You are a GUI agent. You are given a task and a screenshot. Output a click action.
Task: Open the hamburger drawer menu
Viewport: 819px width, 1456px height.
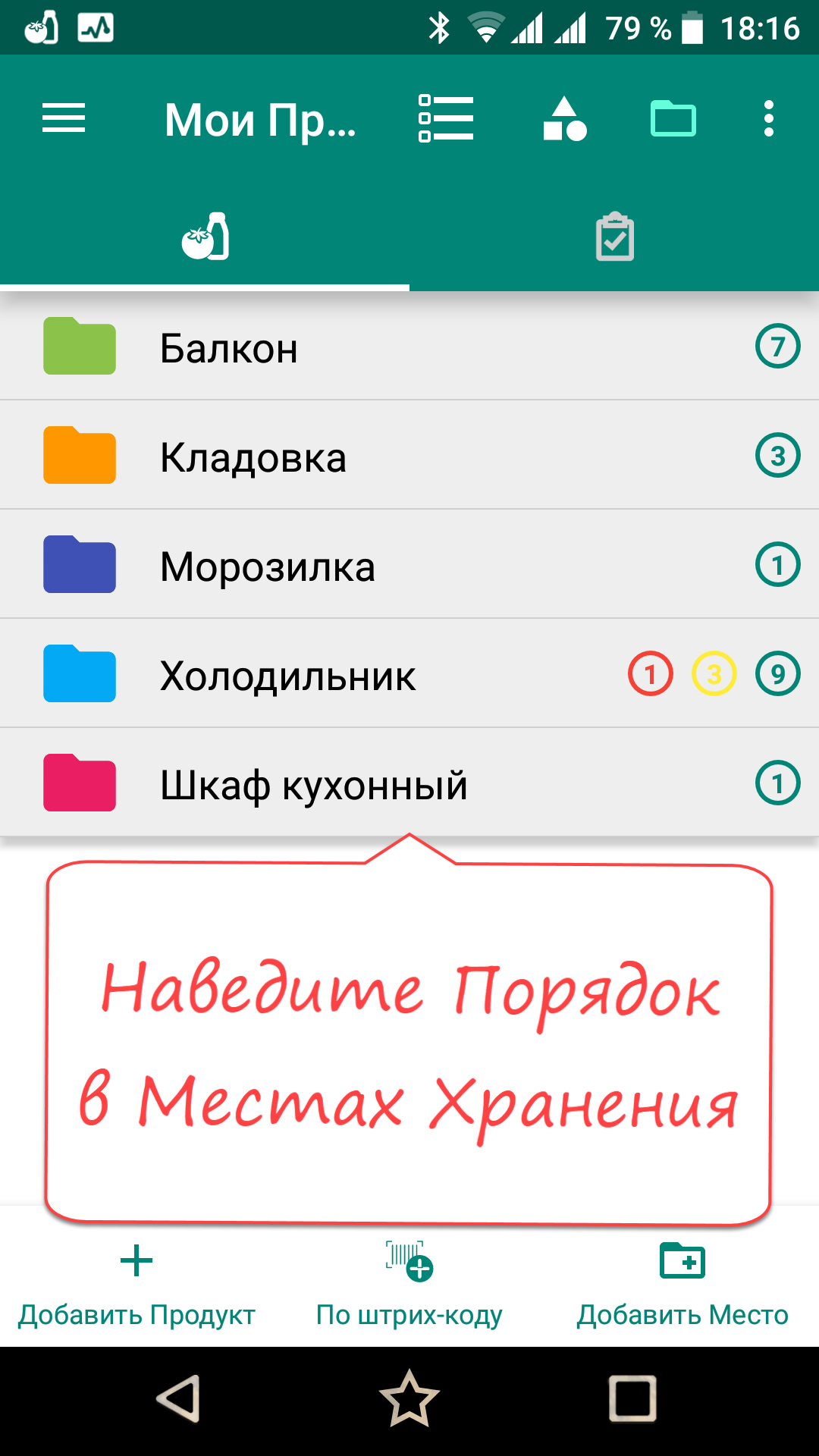tap(64, 118)
